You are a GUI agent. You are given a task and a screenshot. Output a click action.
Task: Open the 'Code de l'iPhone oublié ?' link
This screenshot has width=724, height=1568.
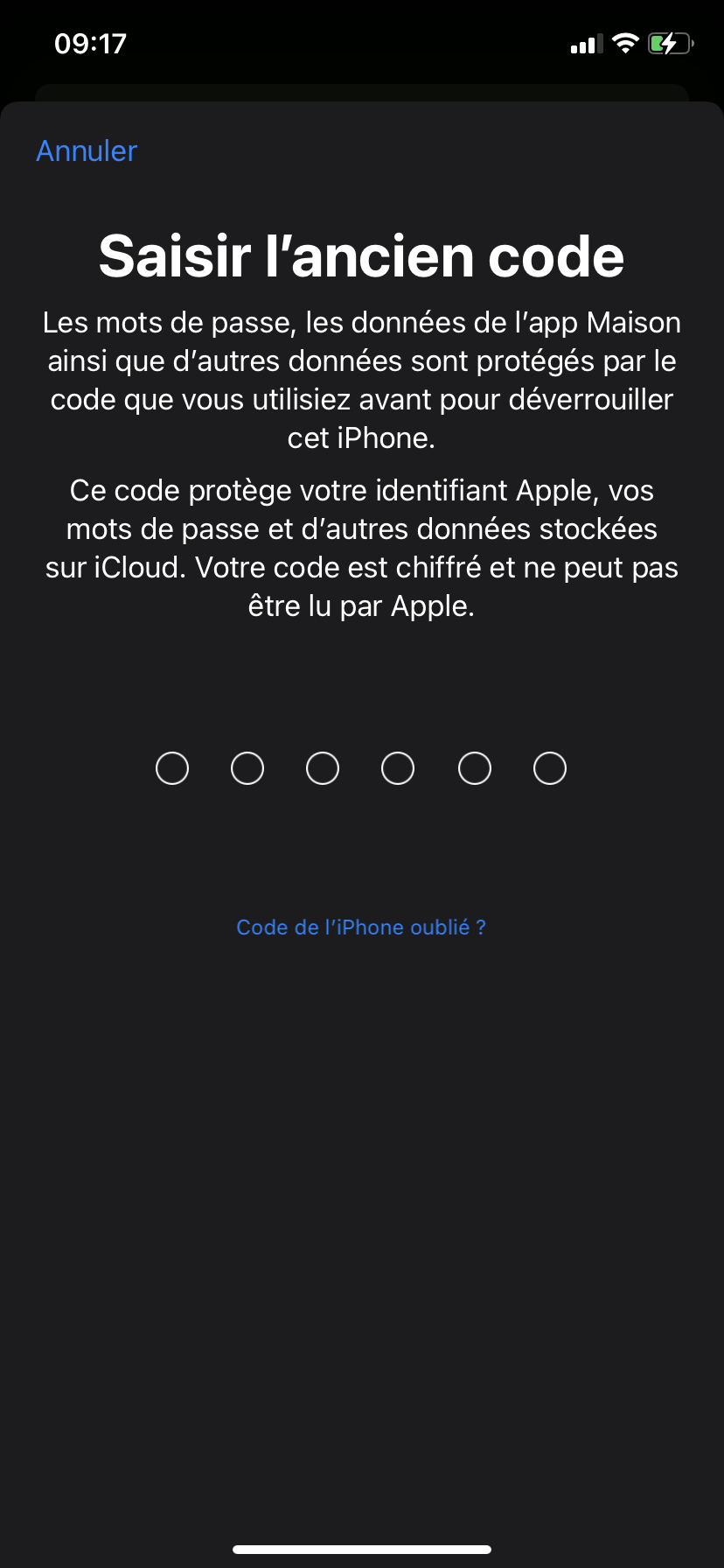click(361, 927)
